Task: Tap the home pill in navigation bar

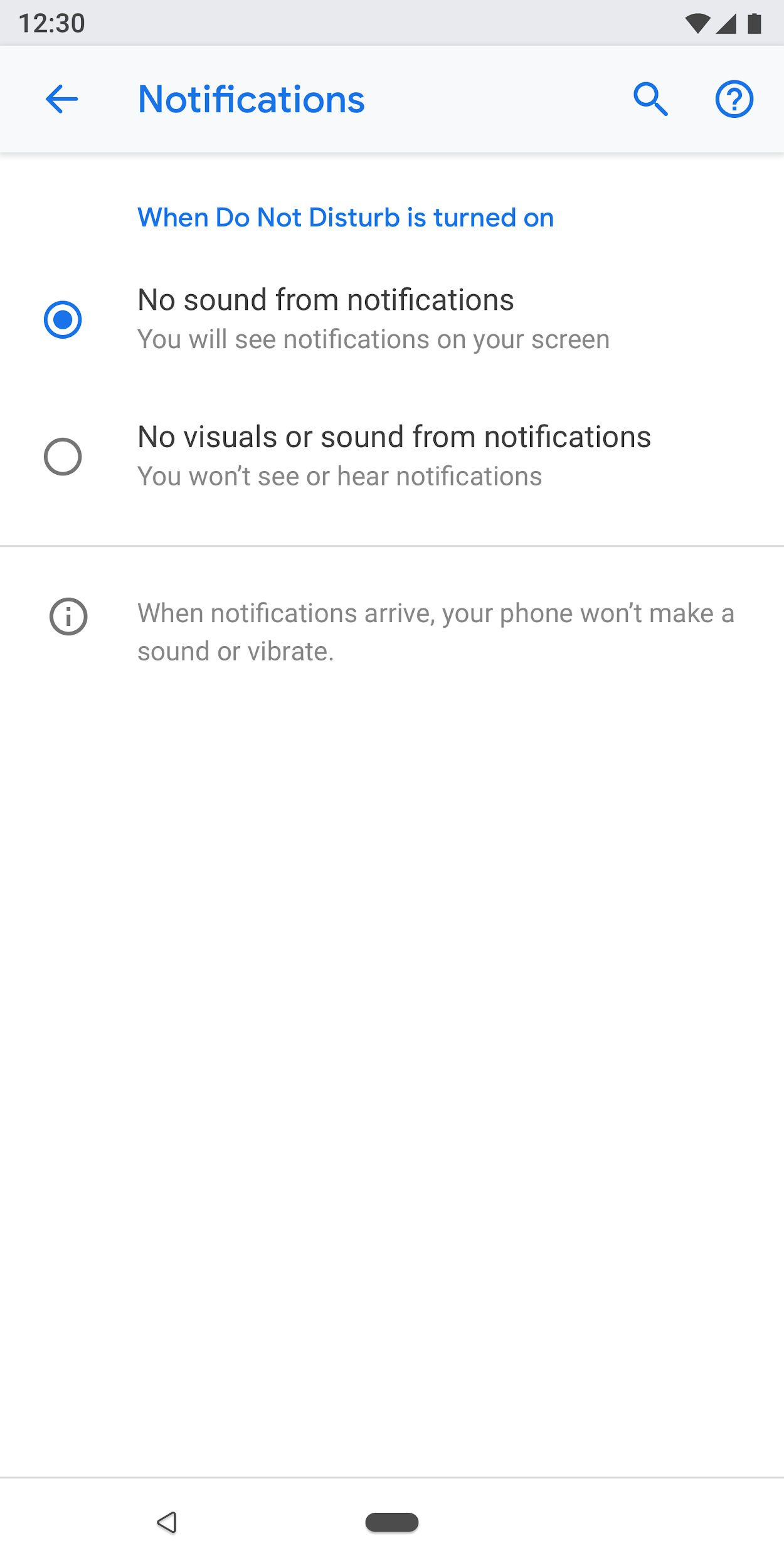Action: pyautogui.click(x=392, y=1522)
